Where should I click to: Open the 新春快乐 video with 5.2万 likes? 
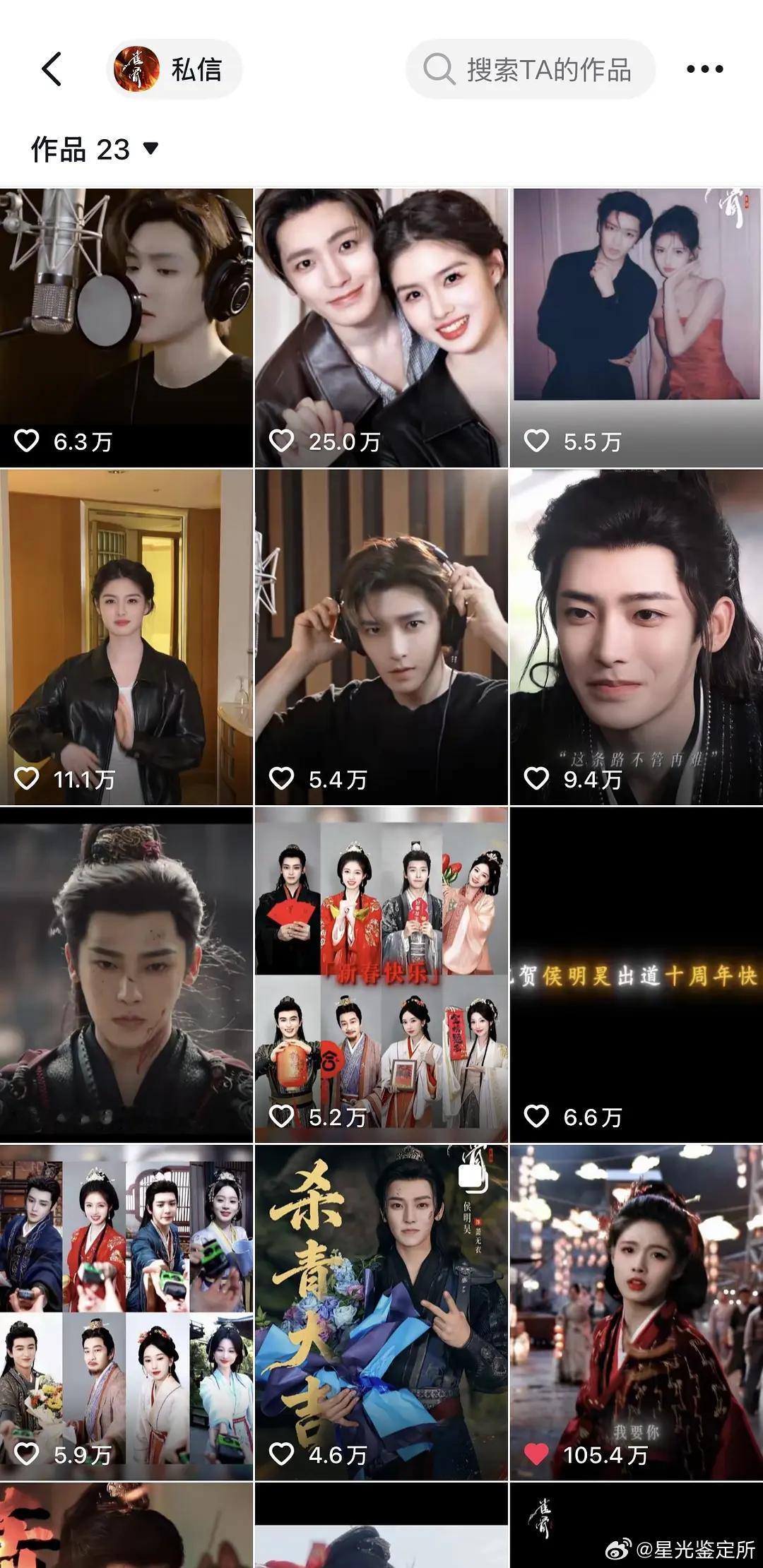point(381,975)
